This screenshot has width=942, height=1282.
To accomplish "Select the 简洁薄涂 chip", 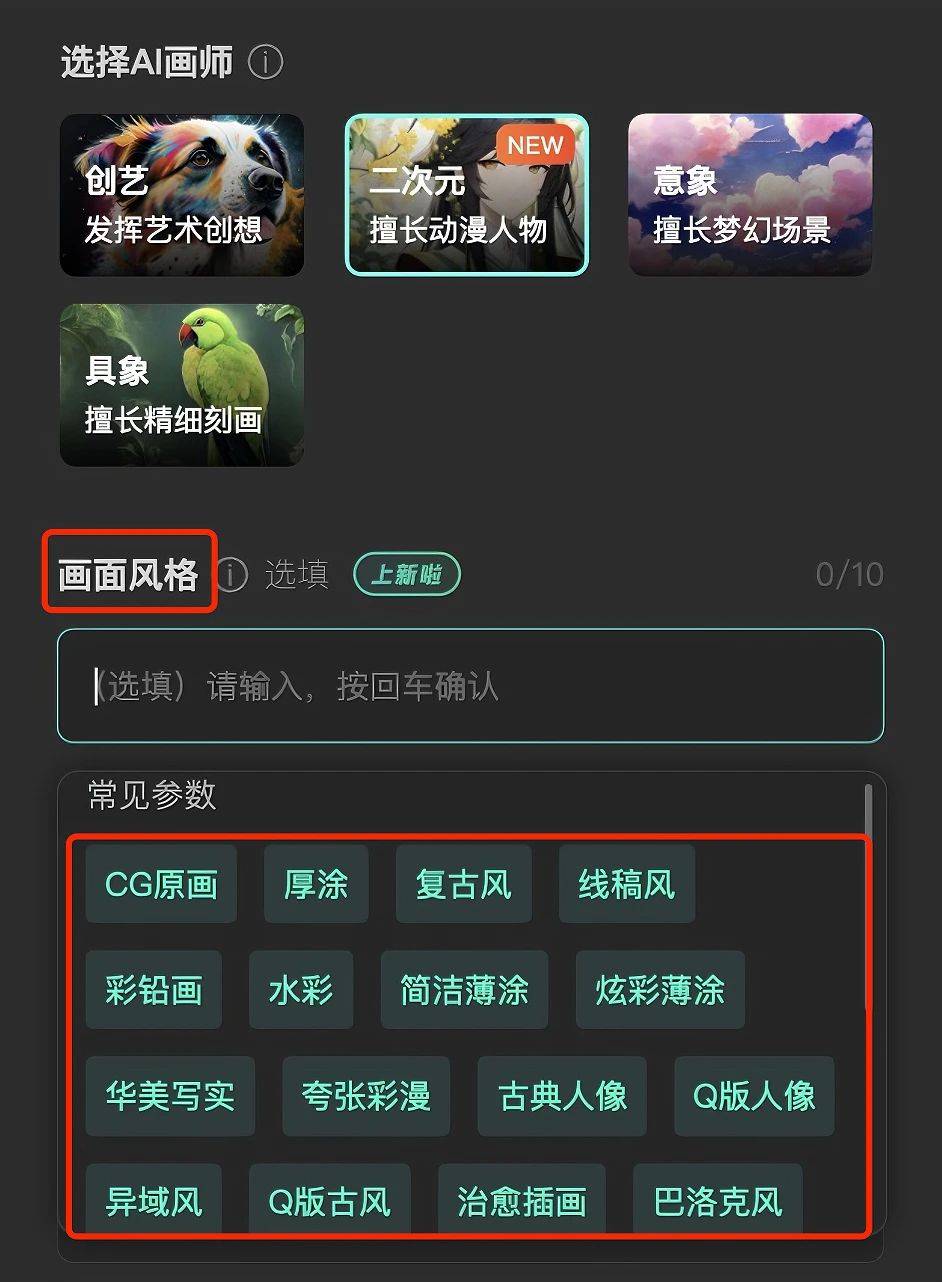I will coord(464,990).
